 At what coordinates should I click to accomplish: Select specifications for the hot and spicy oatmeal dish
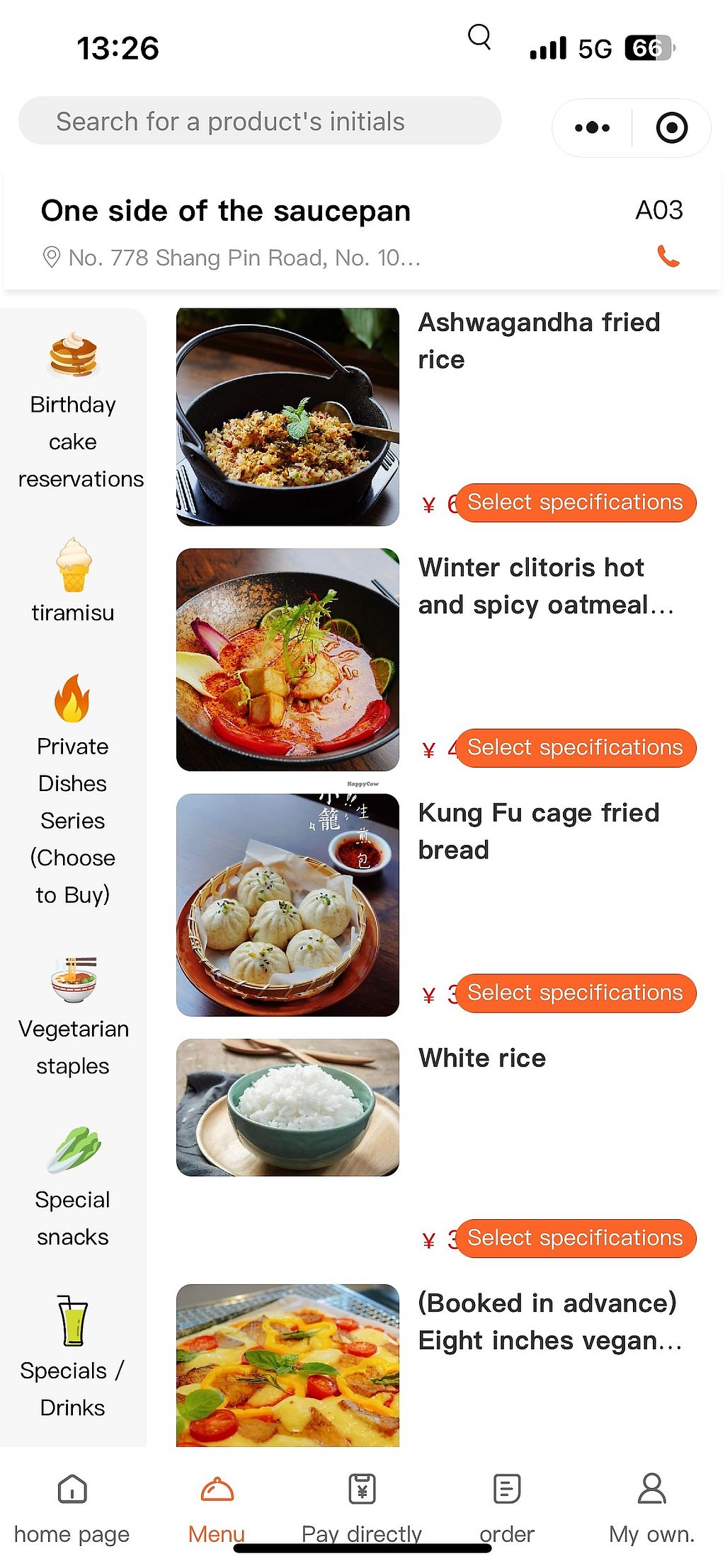click(x=575, y=748)
